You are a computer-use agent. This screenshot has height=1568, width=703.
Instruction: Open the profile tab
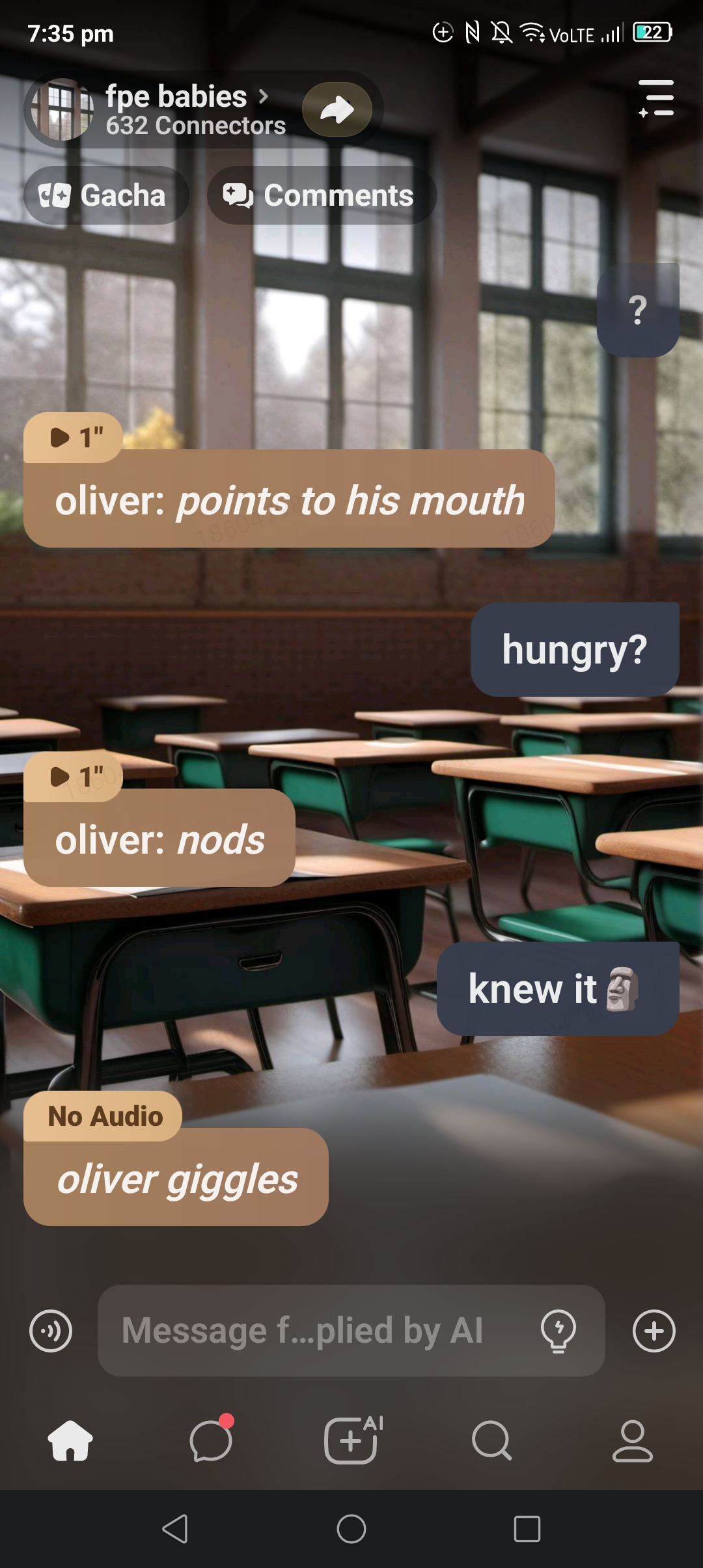[632, 1440]
